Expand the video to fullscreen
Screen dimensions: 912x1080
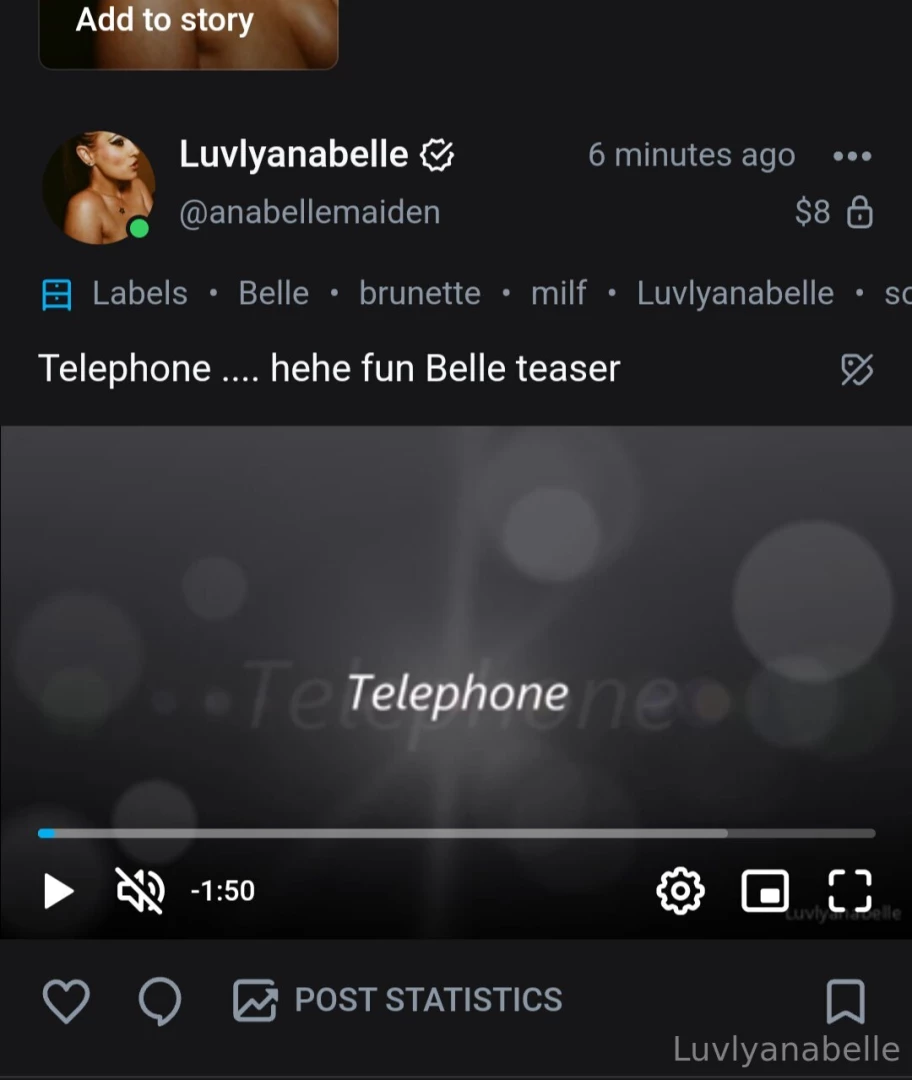coord(851,890)
